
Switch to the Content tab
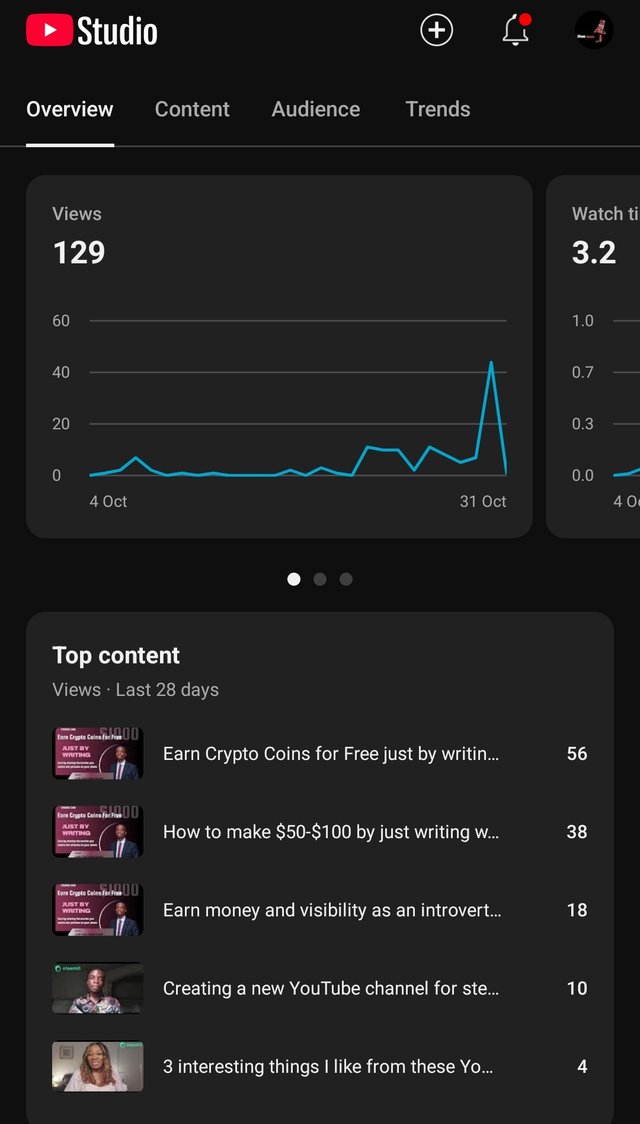[192, 109]
